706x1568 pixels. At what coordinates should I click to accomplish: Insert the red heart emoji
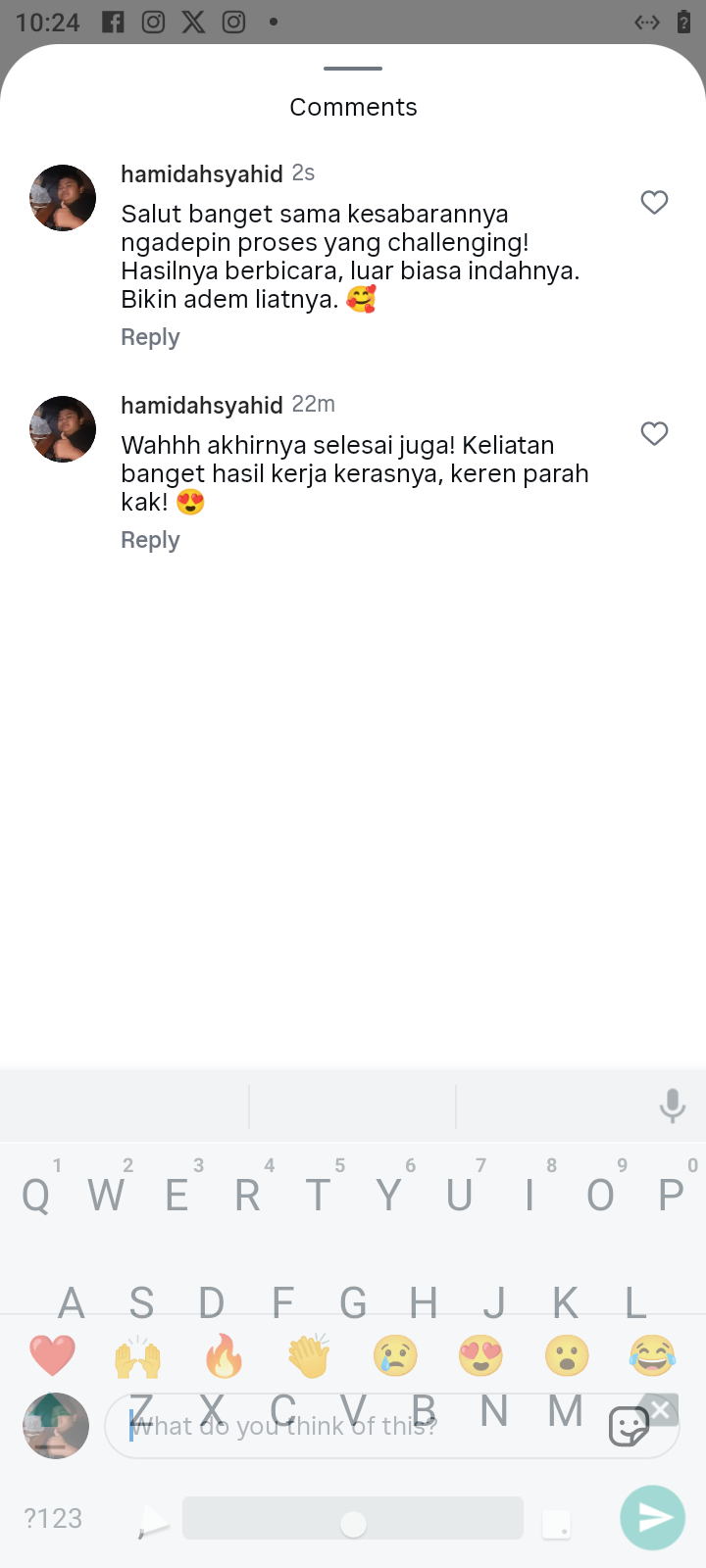(x=52, y=1356)
